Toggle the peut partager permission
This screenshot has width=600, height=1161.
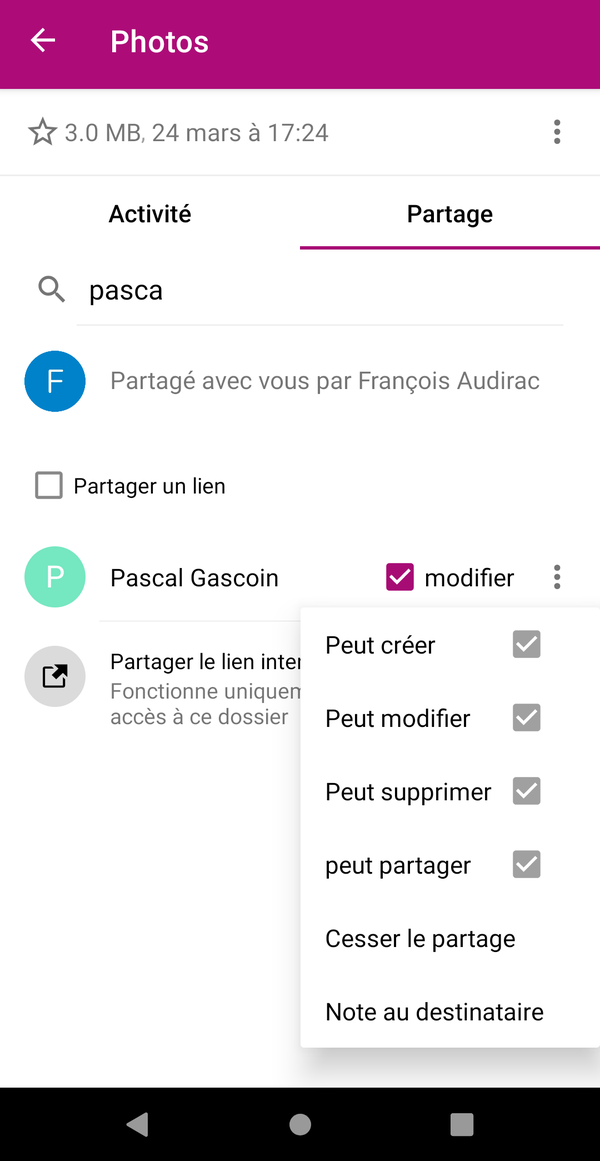pos(526,865)
